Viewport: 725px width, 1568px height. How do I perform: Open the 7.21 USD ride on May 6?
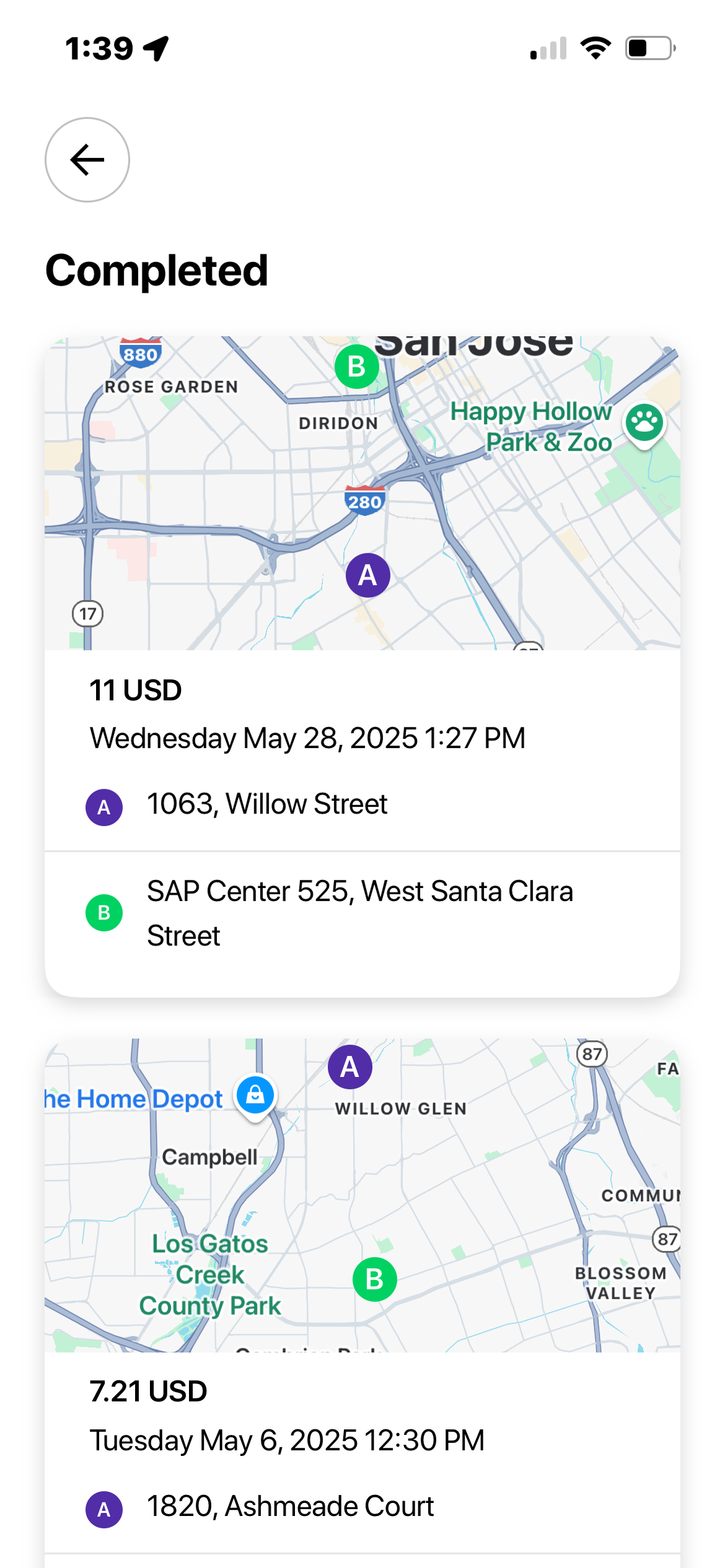[x=362, y=1304]
